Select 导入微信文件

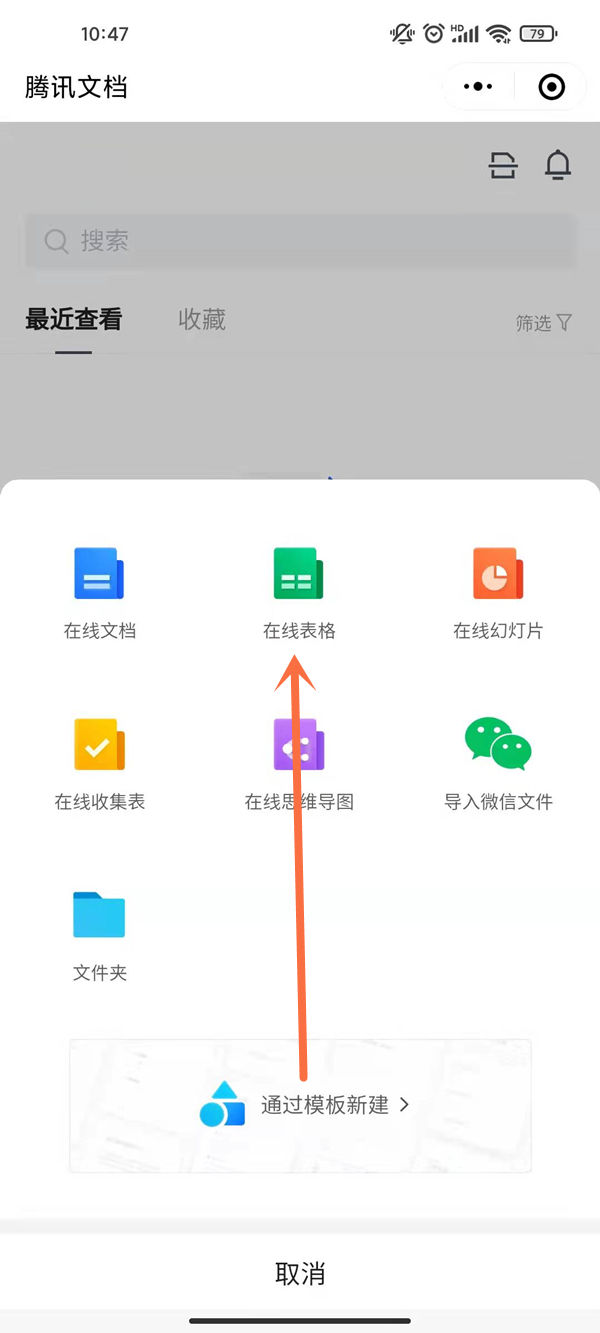(498, 762)
